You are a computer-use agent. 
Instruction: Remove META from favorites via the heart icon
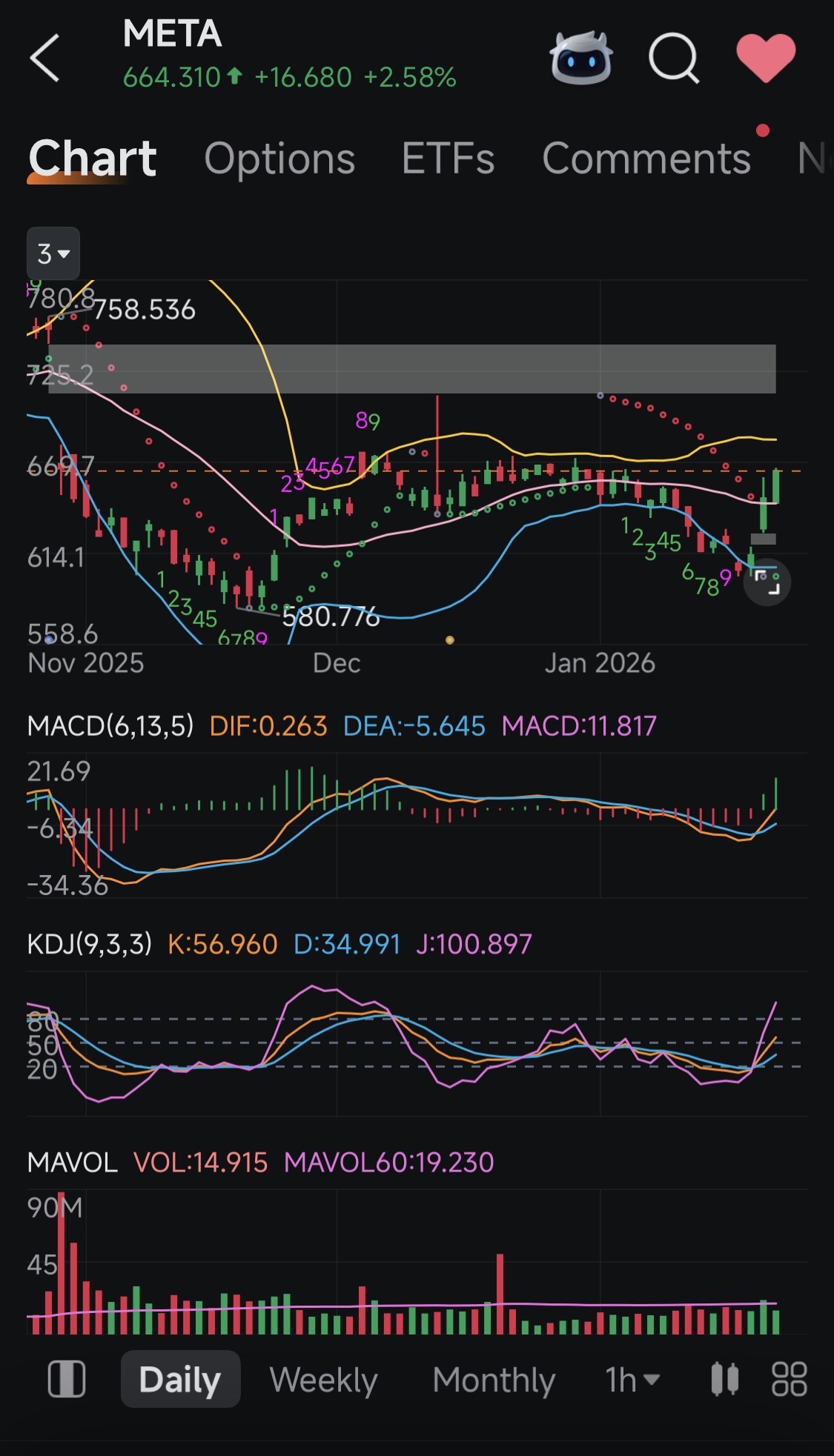[x=766, y=58]
